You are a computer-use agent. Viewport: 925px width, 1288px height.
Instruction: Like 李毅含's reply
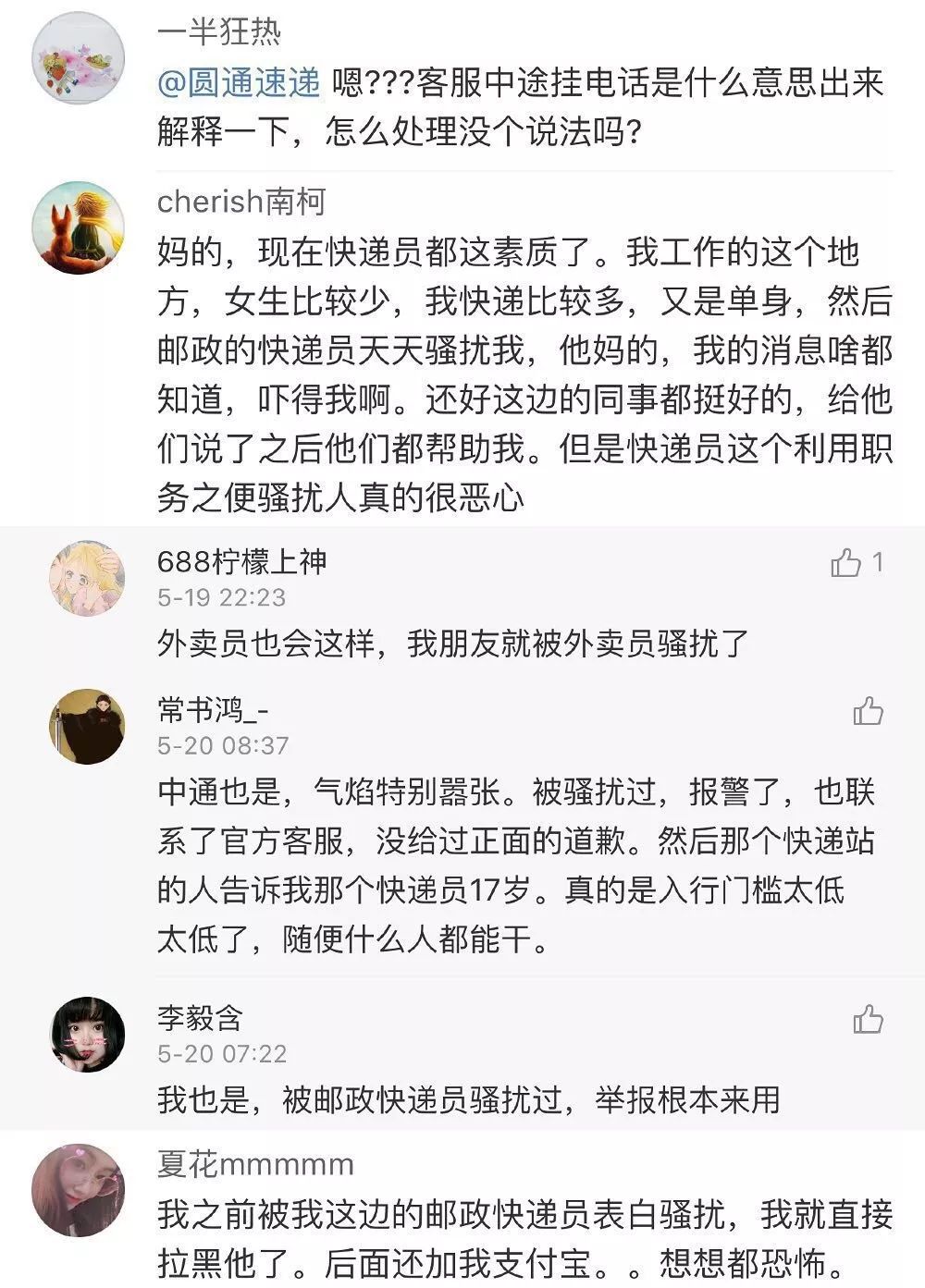tap(868, 1019)
